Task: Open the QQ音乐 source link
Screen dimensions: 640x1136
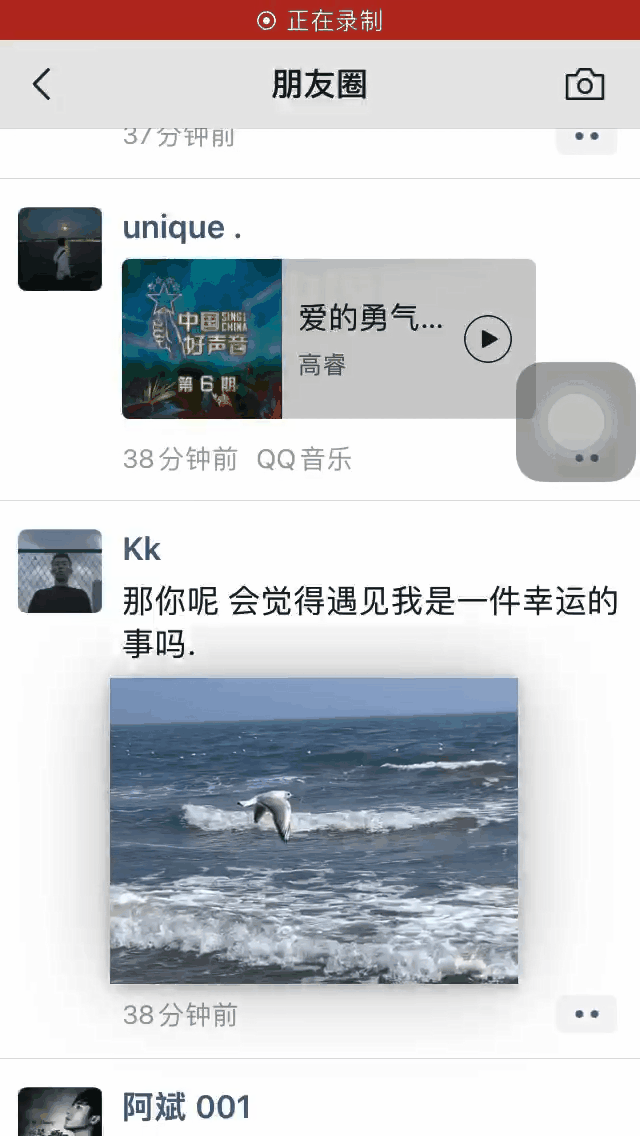Action: tap(304, 459)
